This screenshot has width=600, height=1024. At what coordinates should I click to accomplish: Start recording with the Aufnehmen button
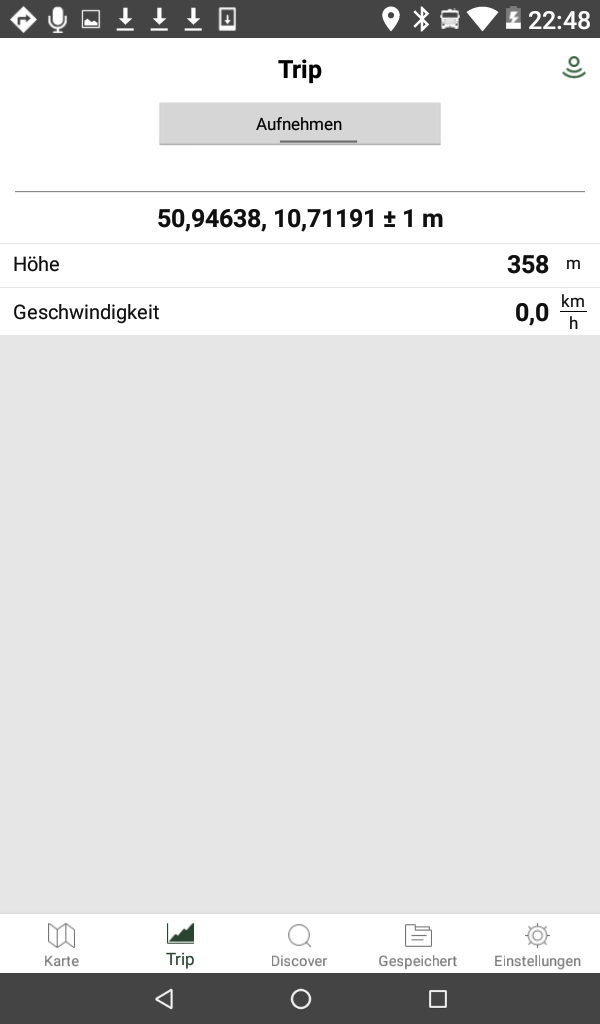point(299,124)
